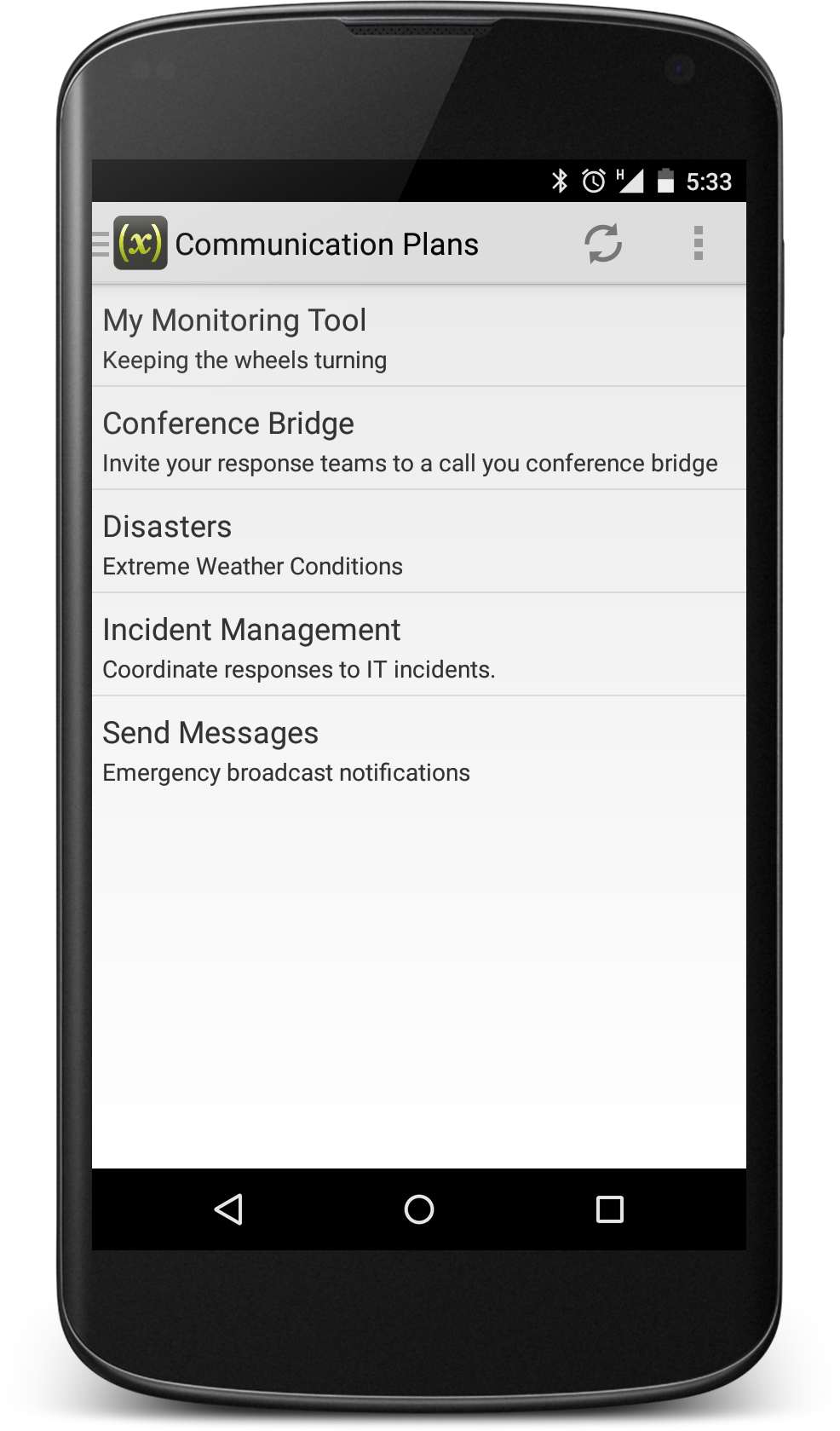
Task: Go back with the system back button
Action: [x=228, y=1209]
